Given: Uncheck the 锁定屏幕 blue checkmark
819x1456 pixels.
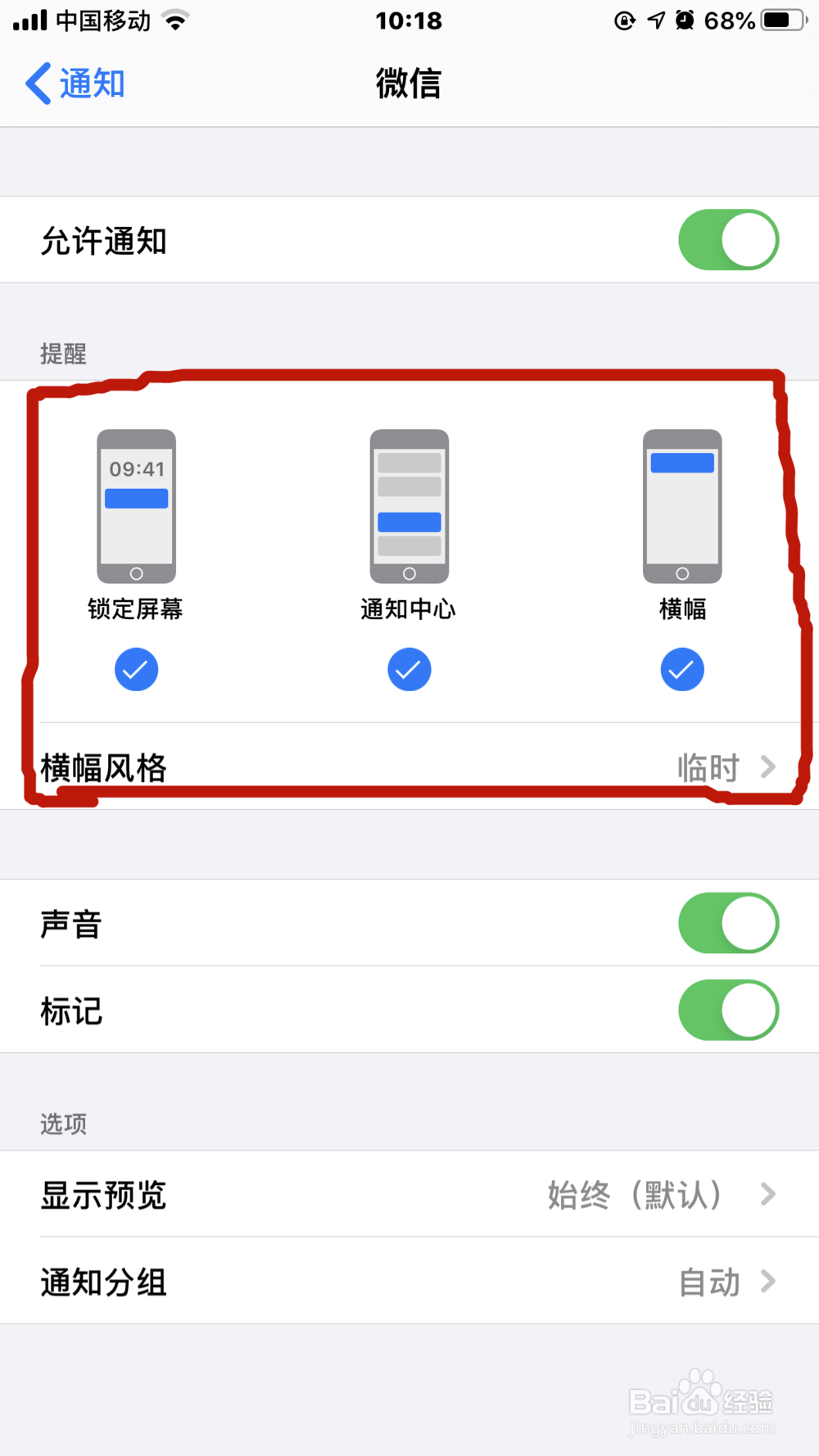Looking at the screenshot, I should [136, 669].
